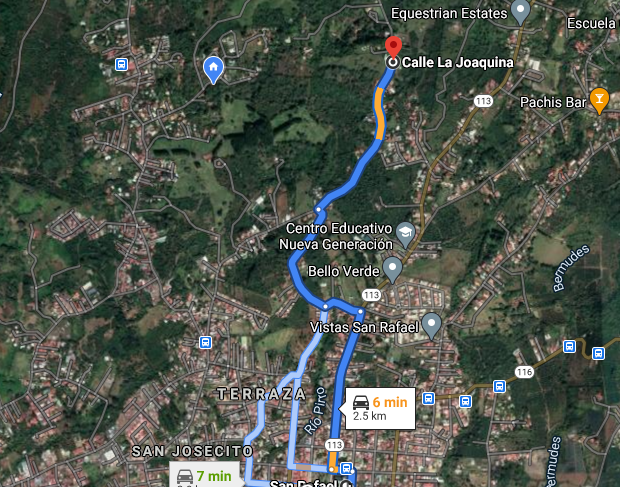Open Vistas San Rafael place pin
This screenshot has width=620, height=487.
pos(431,324)
